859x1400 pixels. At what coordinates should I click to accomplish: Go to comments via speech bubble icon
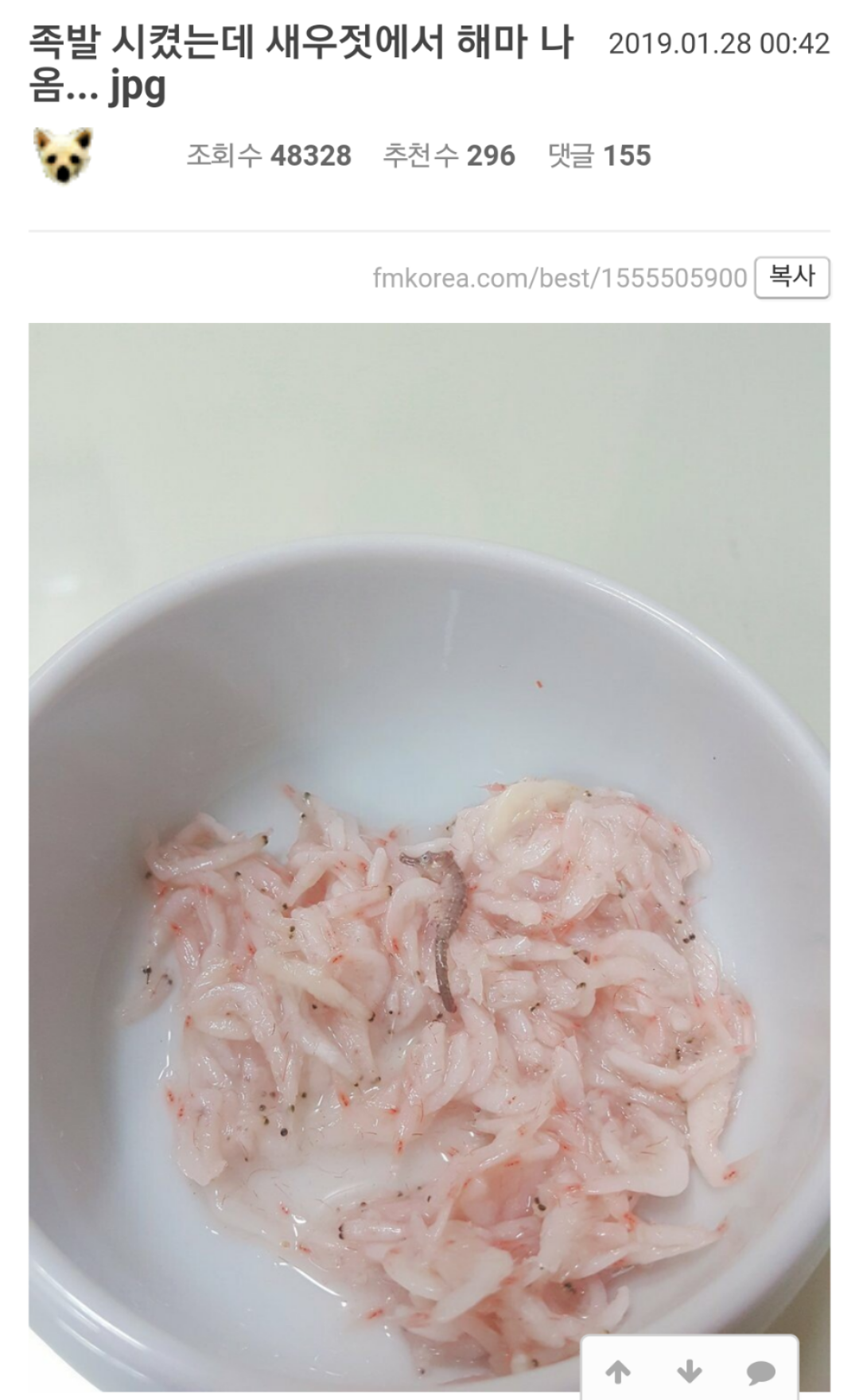click(x=760, y=1372)
